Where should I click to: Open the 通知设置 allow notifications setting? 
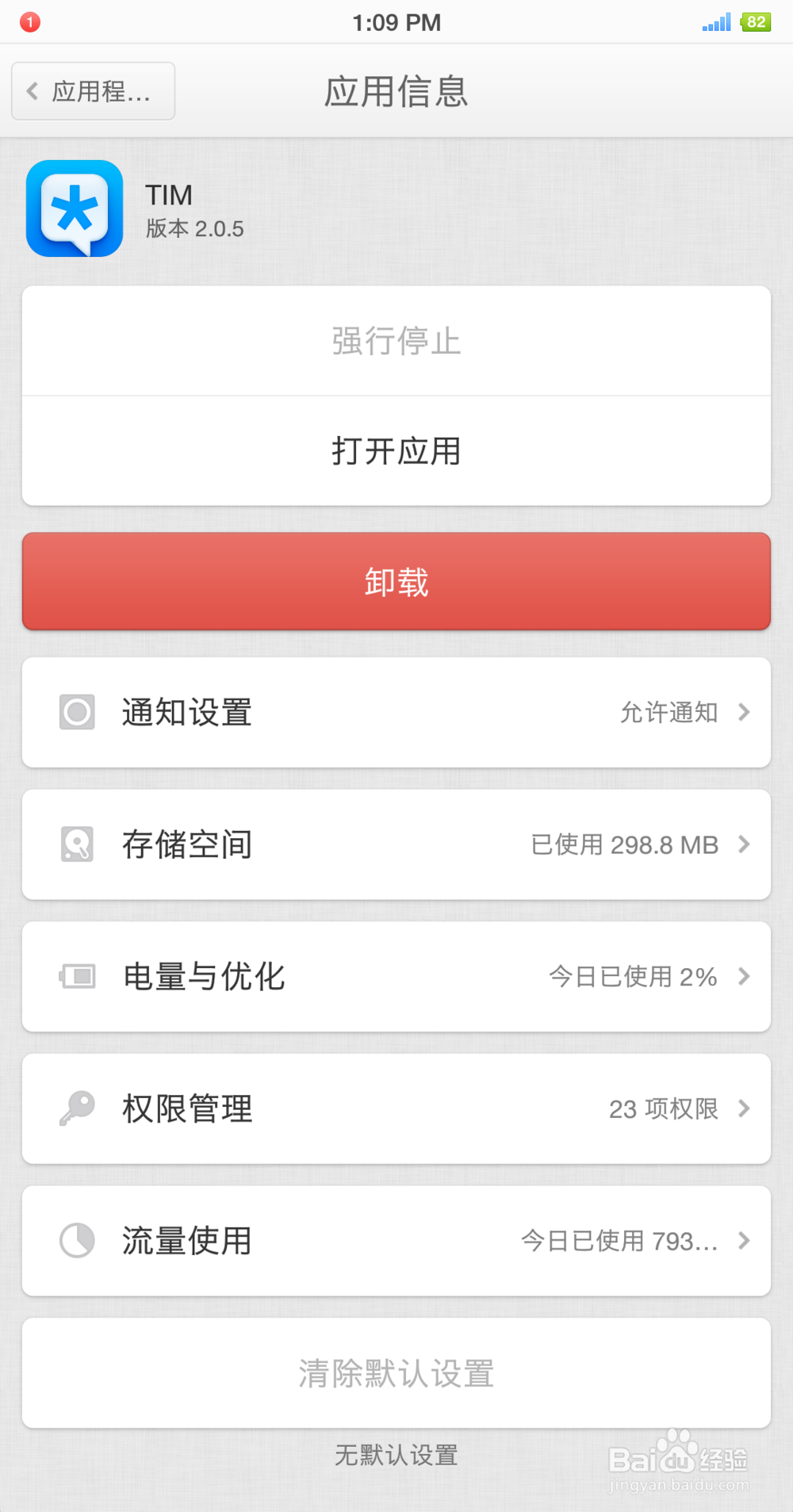click(396, 712)
